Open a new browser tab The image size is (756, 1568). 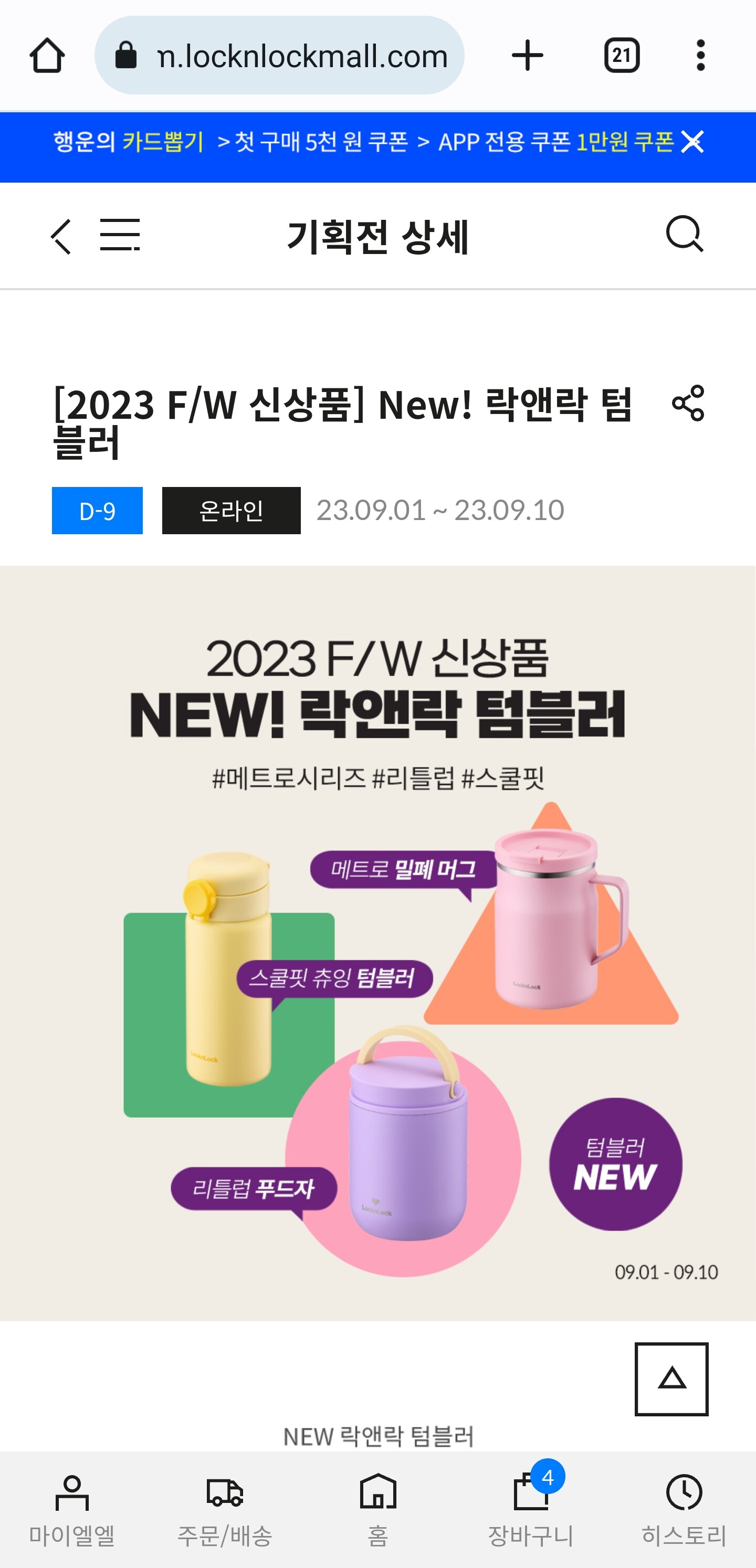[x=527, y=56]
